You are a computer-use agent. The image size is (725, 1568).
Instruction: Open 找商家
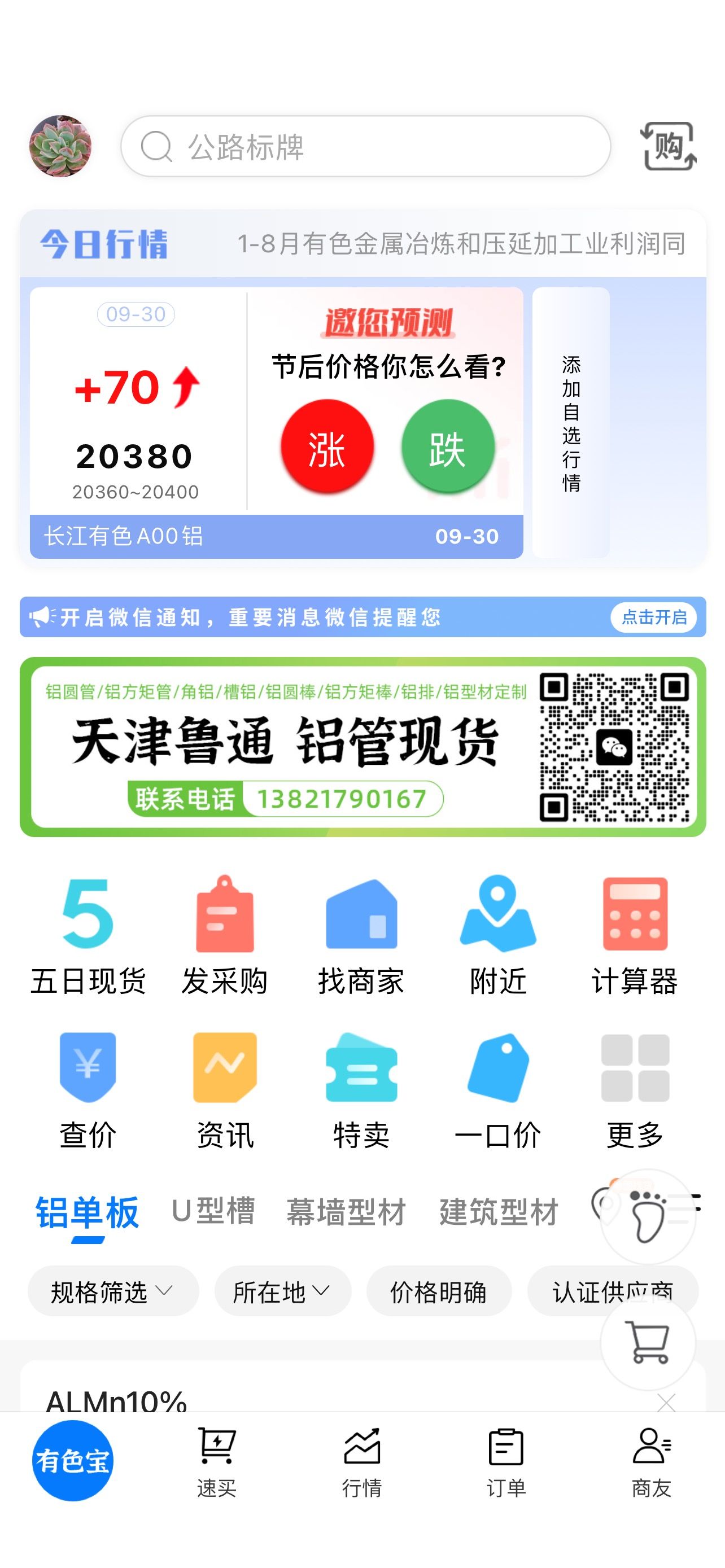pyautogui.click(x=361, y=936)
